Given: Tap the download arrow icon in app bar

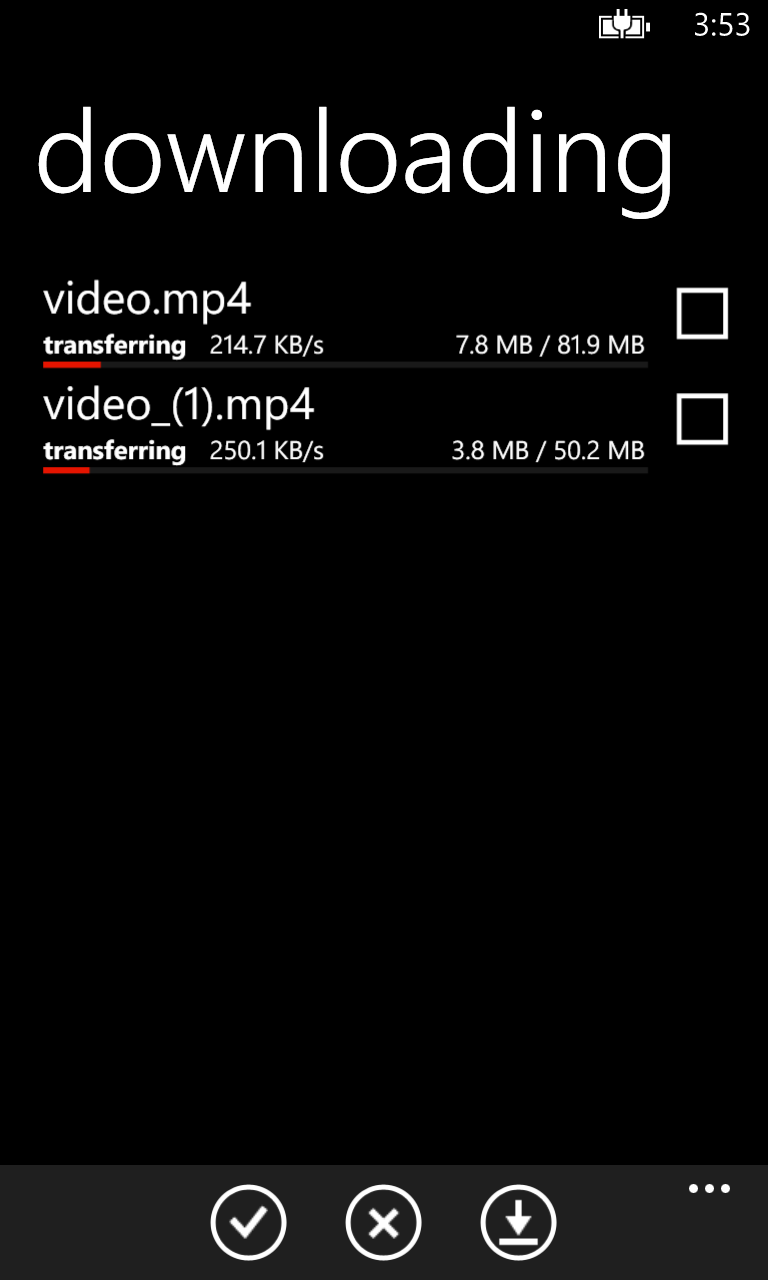Looking at the screenshot, I should click(x=518, y=1222).
